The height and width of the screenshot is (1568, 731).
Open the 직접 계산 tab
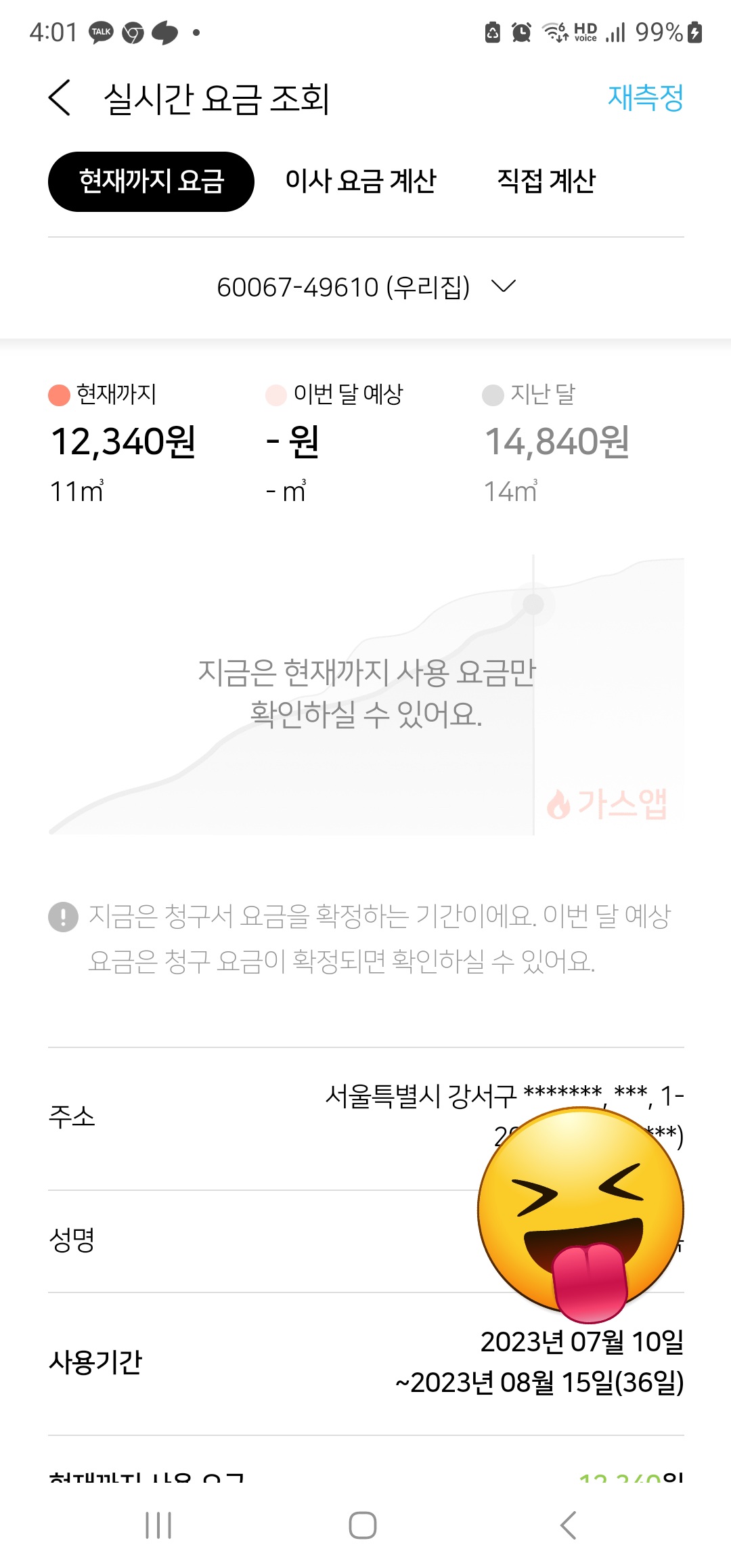tap(546, 181)
